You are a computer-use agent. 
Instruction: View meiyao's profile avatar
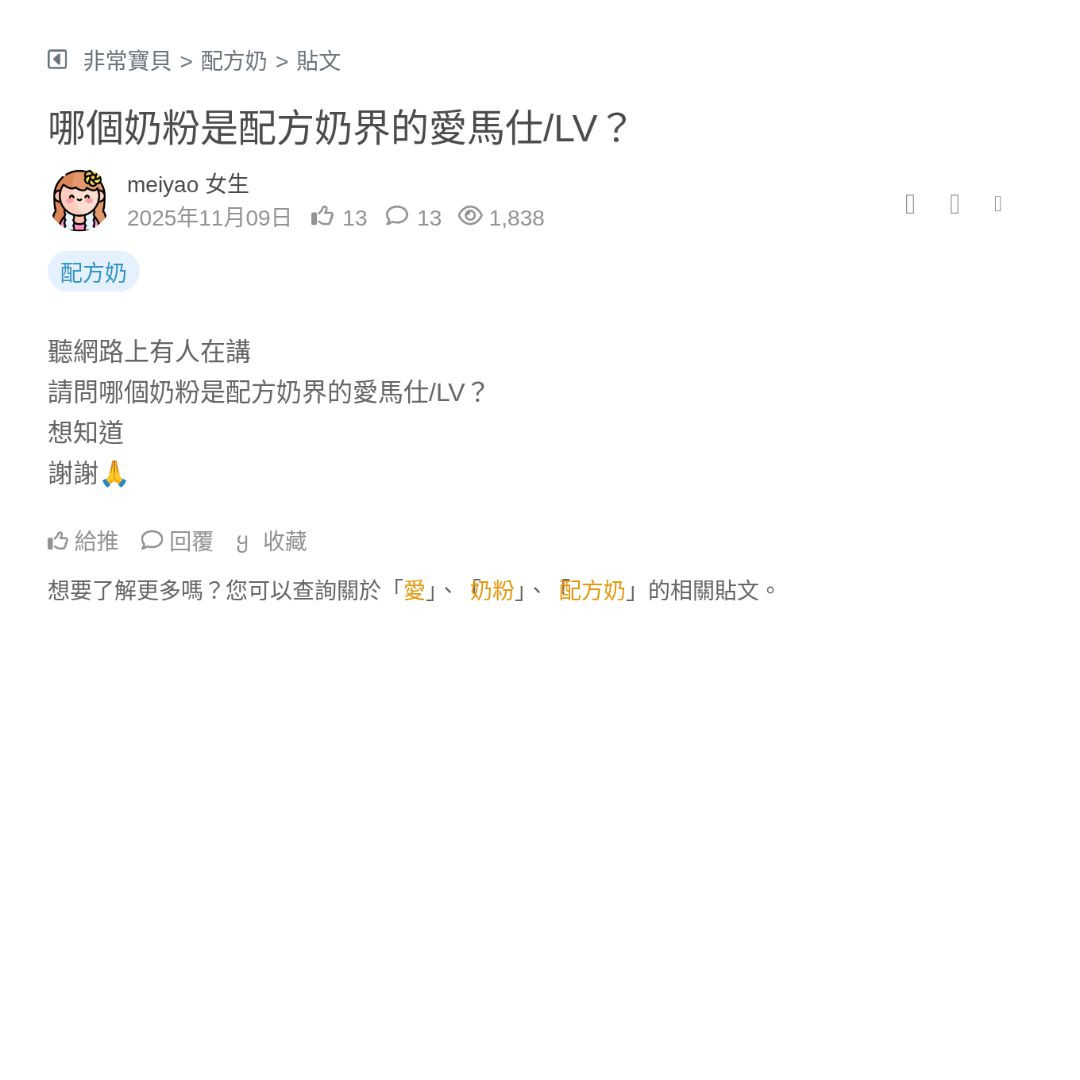pyautogui.click(x=79, y=200)
